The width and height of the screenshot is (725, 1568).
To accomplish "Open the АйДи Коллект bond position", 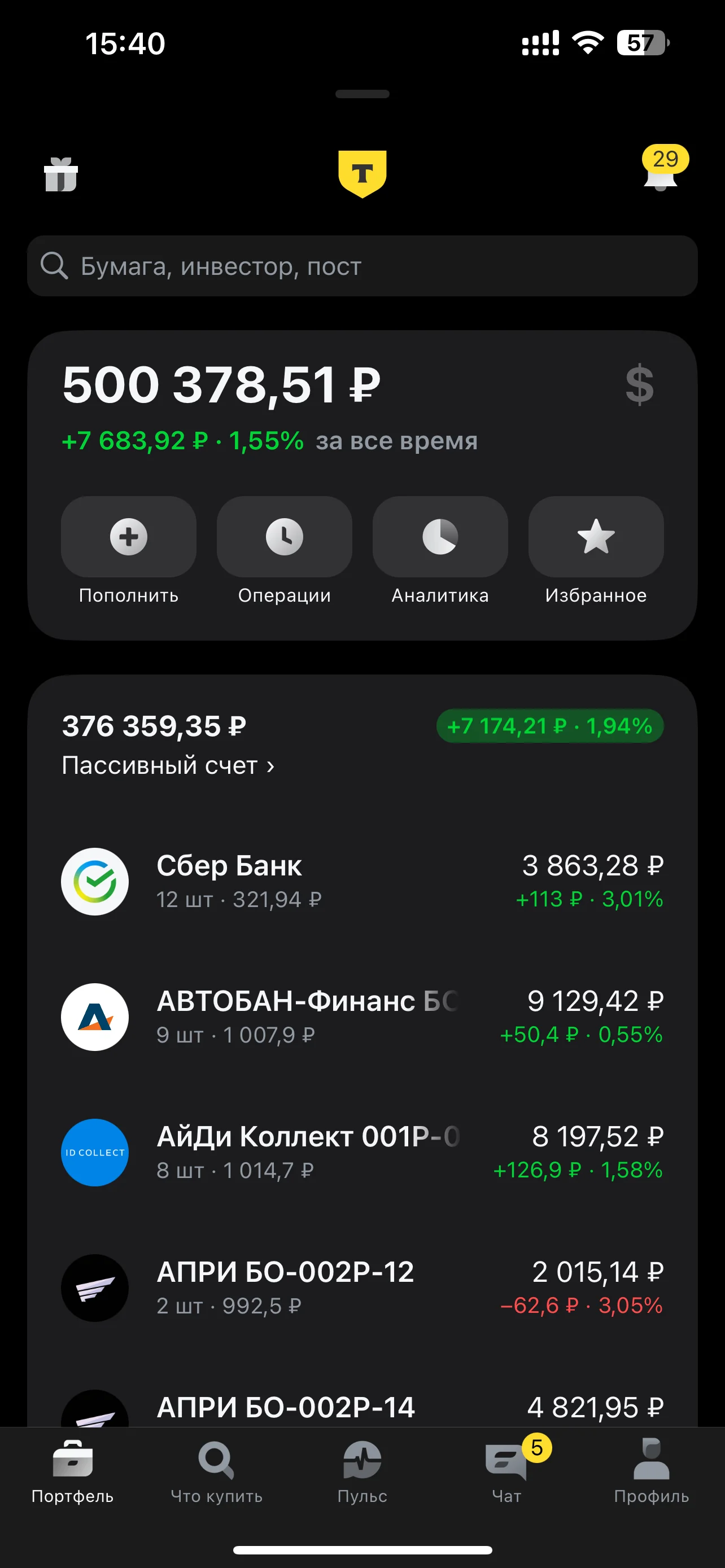I will pyautogui.click(x=362, y=1153).
